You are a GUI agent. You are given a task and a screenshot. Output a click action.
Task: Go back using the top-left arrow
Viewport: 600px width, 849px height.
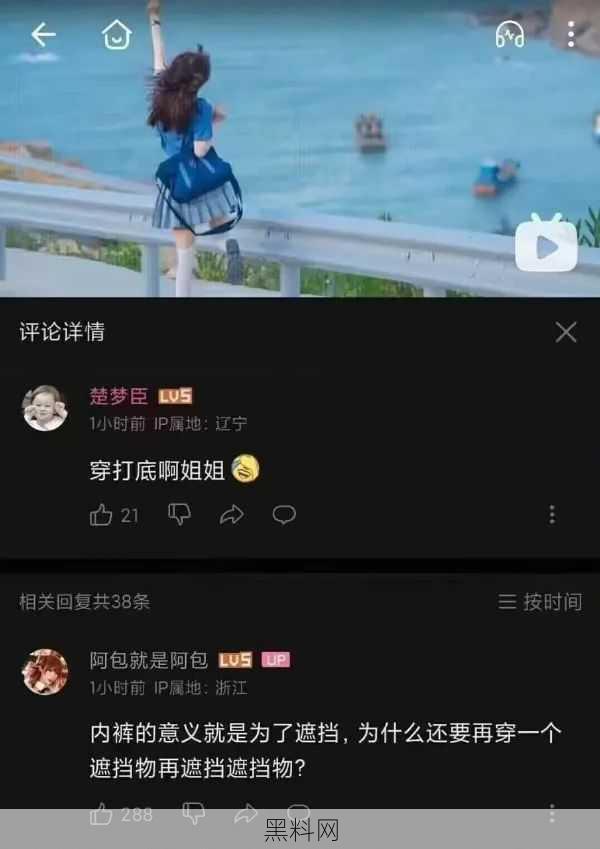pyautogui.click(x=43, y=35)
